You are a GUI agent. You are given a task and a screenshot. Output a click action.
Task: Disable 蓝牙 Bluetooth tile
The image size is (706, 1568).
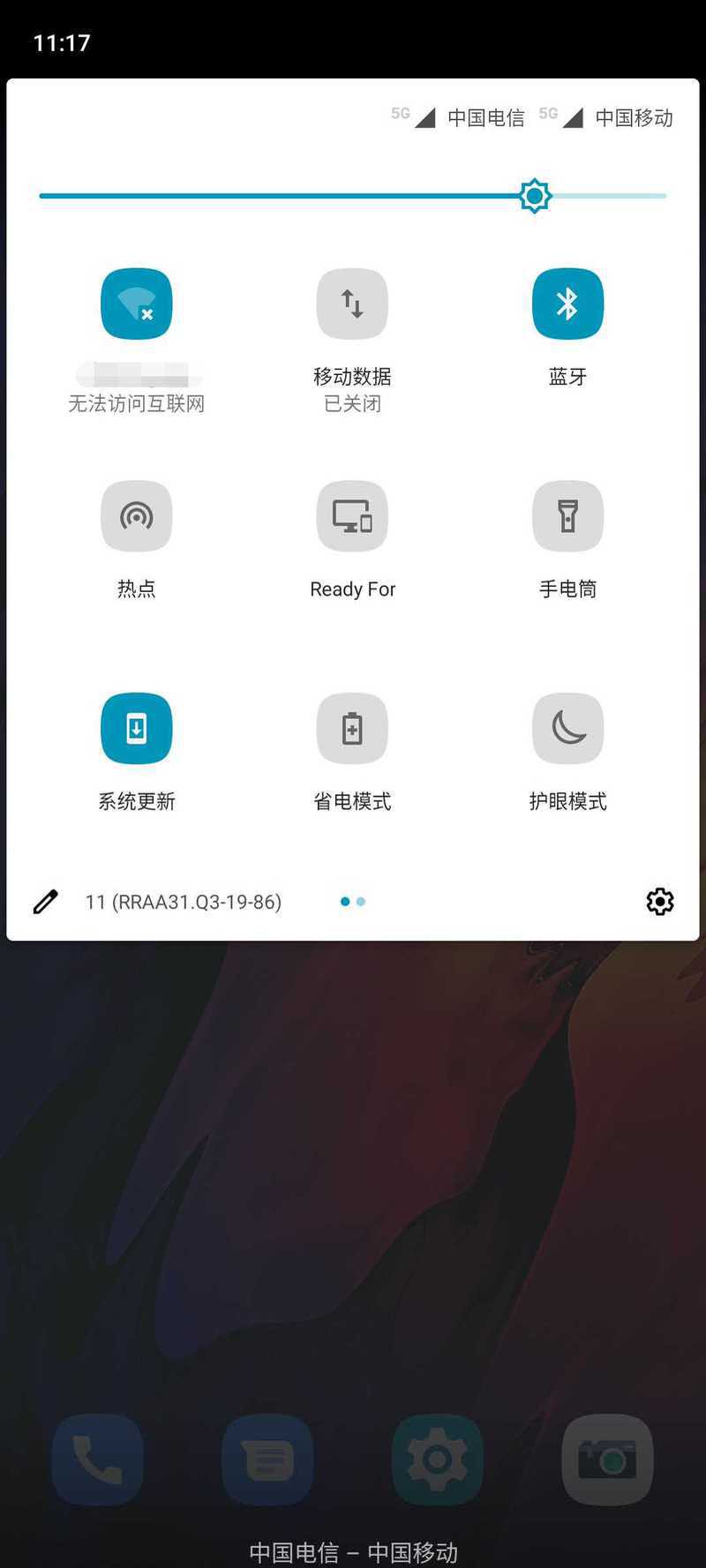point(567,304)
